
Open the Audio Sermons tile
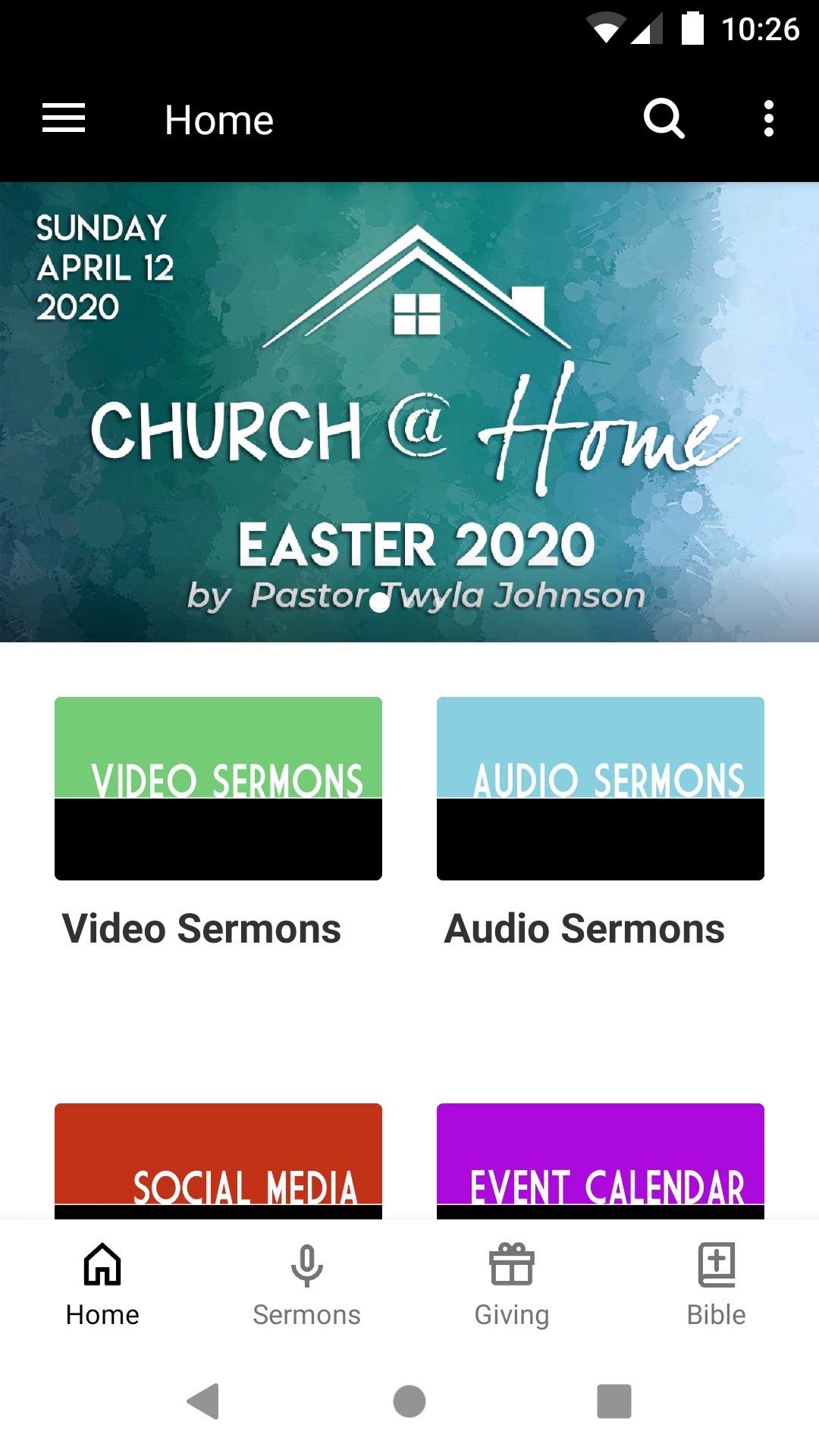(601, 789)
